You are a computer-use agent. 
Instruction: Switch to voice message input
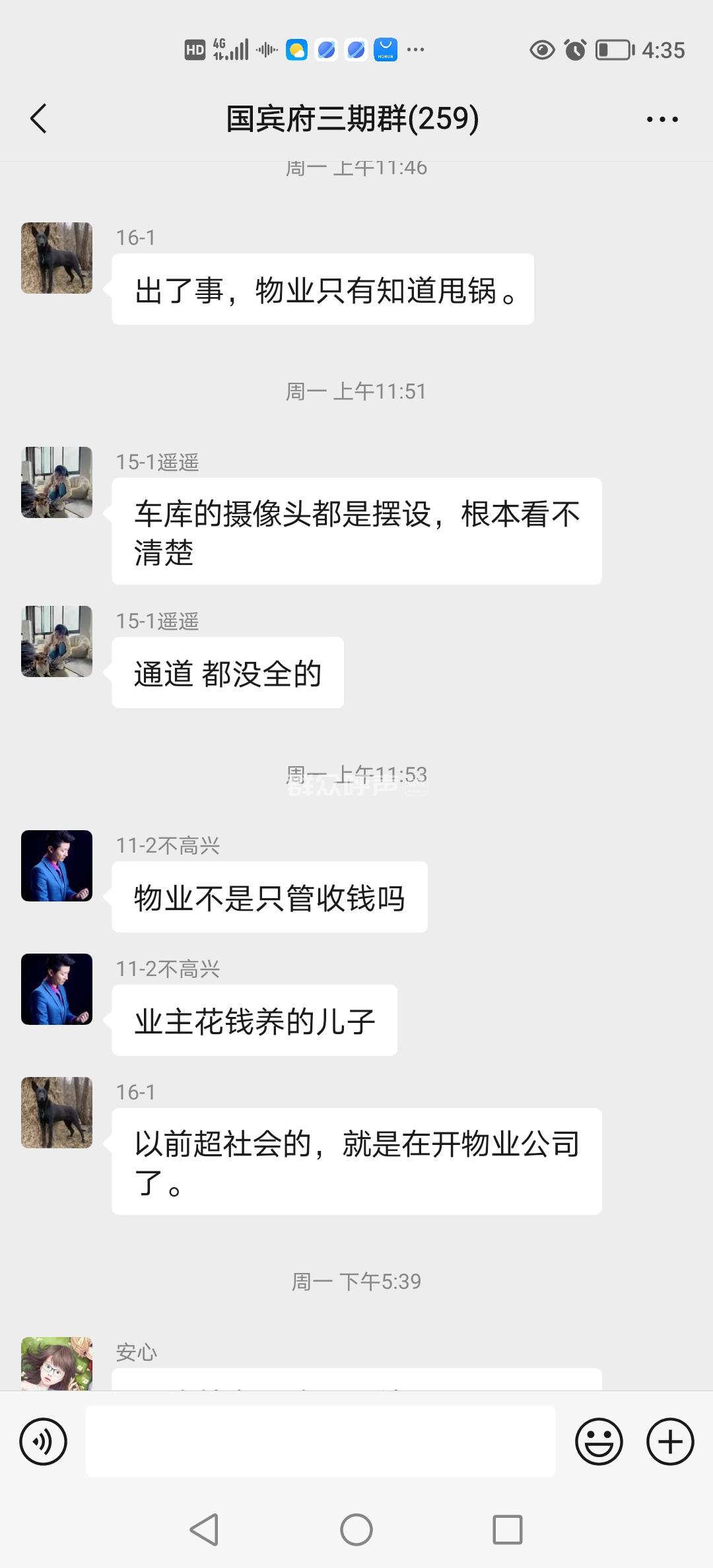(x=44, y=1442)
